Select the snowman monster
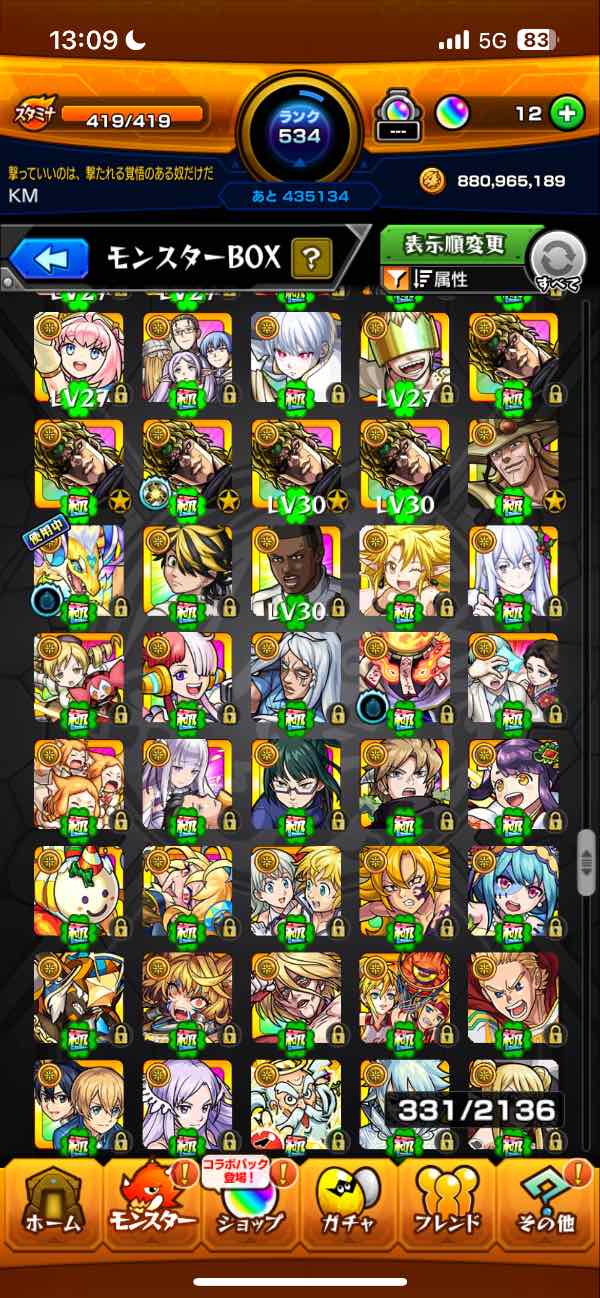600x1298 pixels. coord(79,890)
